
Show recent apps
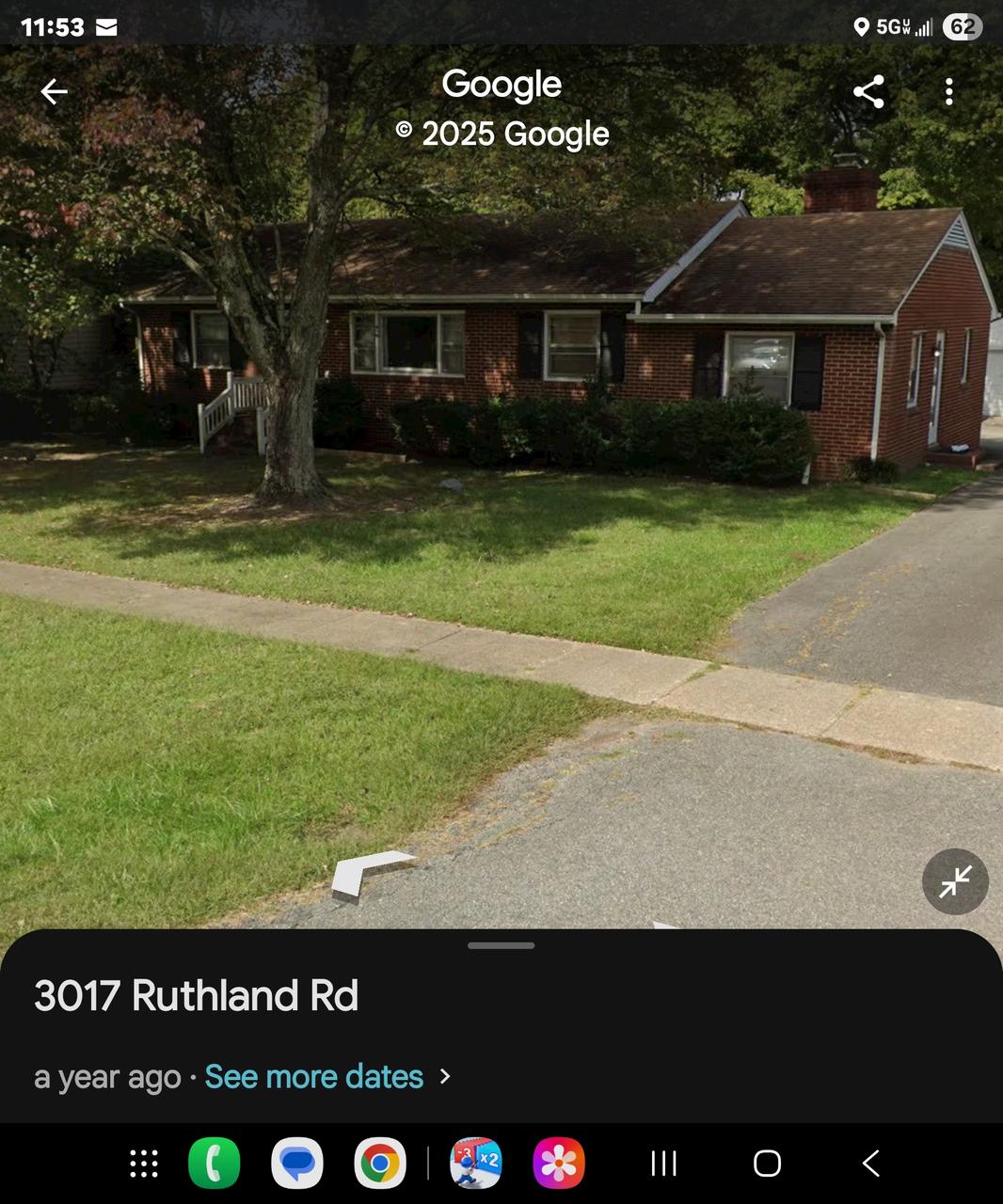pyautogui.click(x=663, y=1164)
